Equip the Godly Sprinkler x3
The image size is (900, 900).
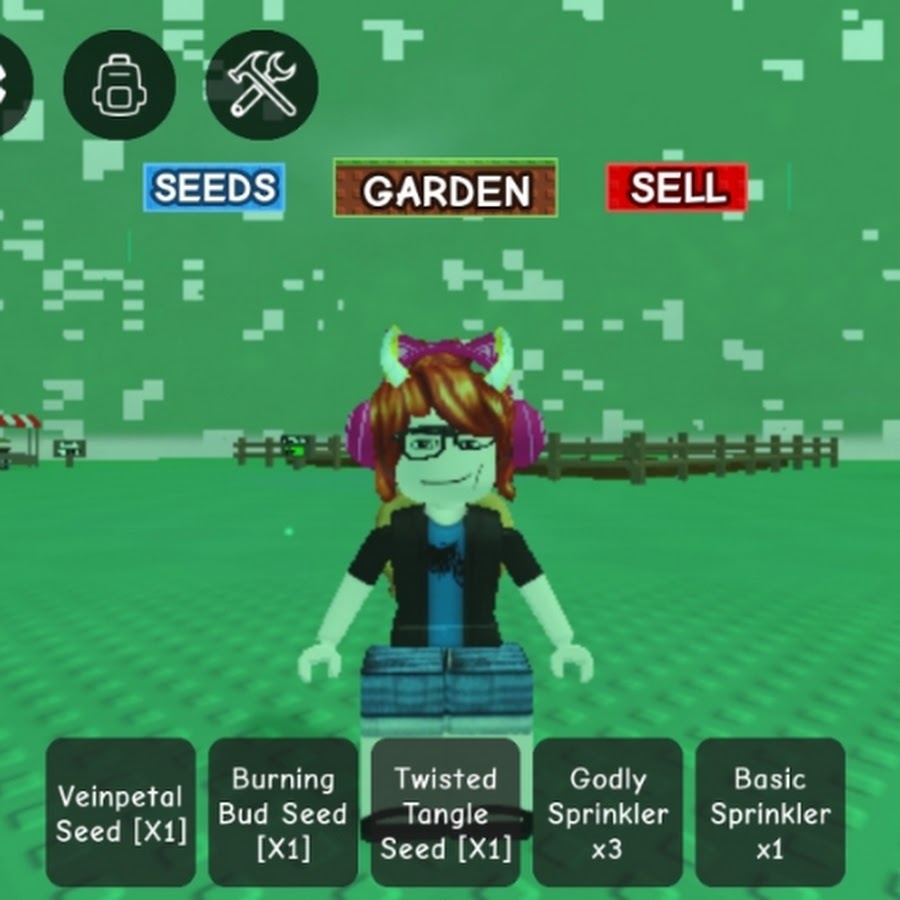point(607,812)
